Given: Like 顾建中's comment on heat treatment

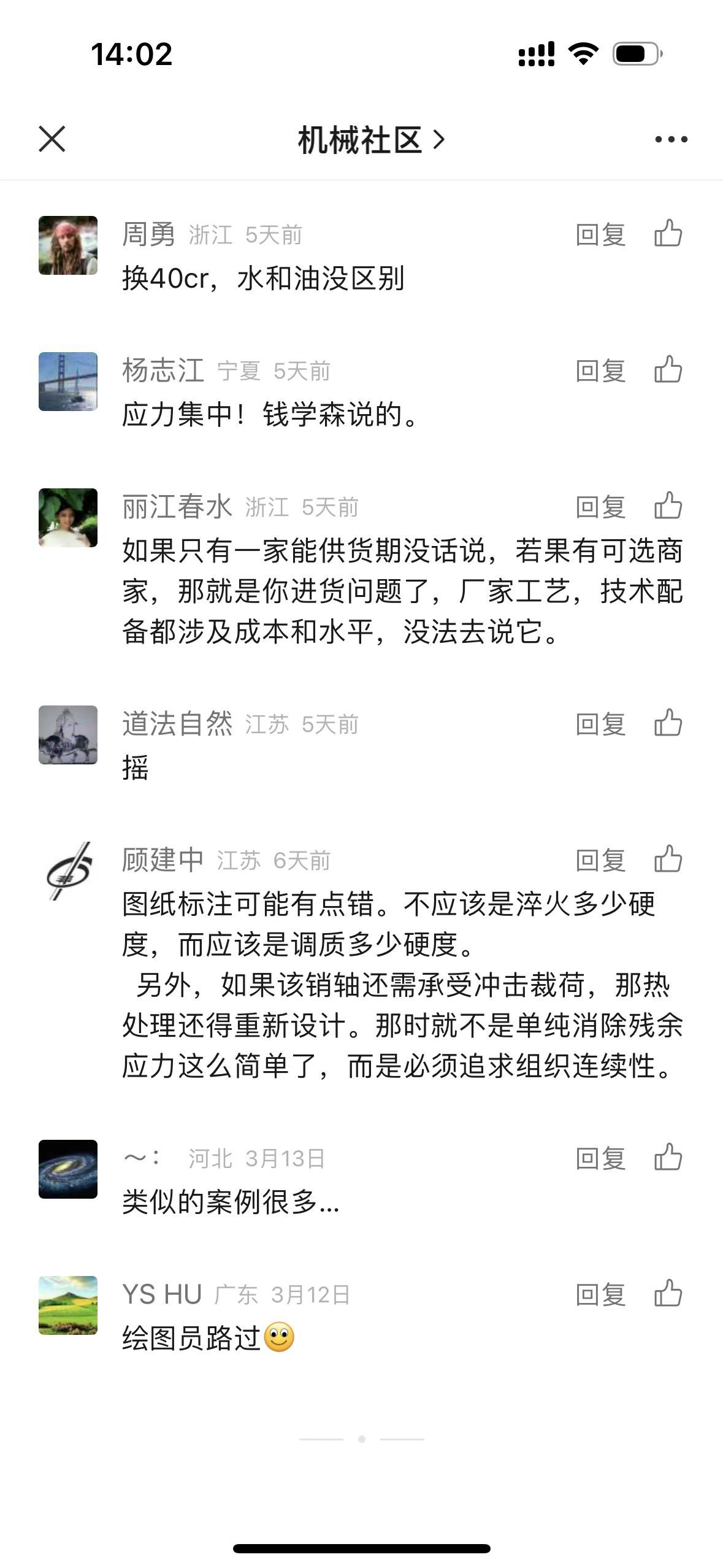Looking at the screenshot, I should tap(668, 859).
